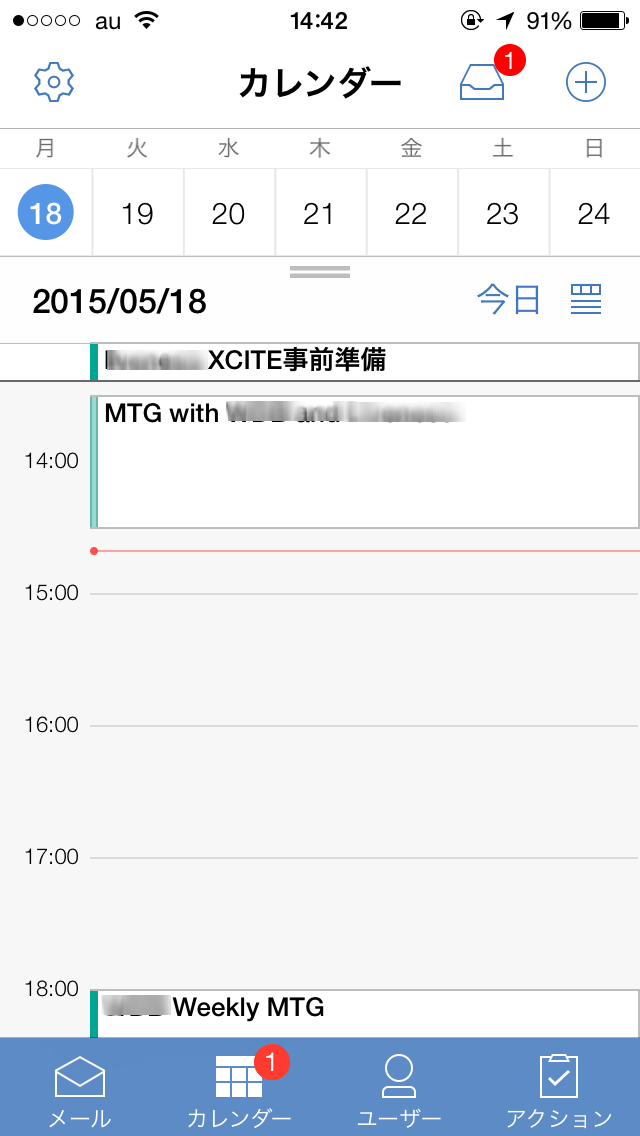Screen dimensions: 640x1136
Task: Tap the week-strip collapse handle
Action: pos(320,272)
